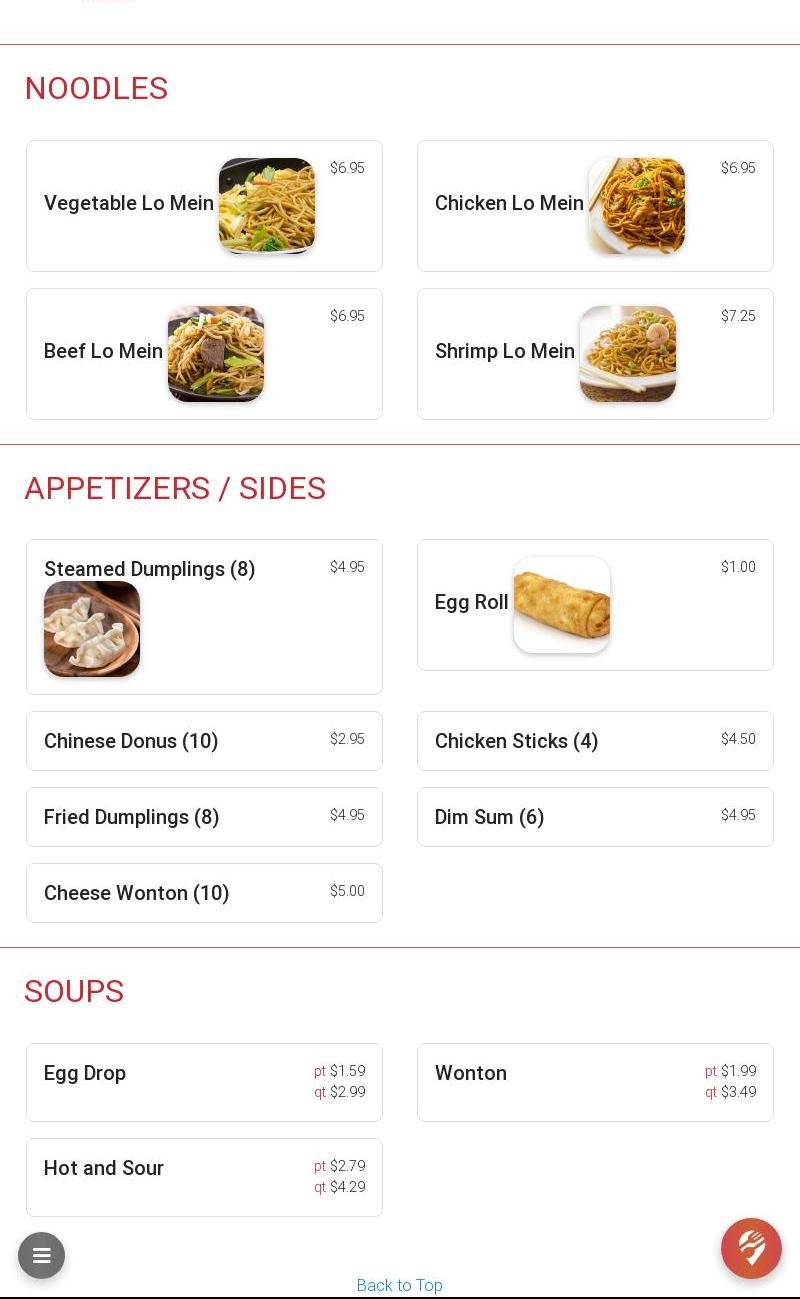
Task: Open the hamburger menu button
Action: tap(41, 1255)
